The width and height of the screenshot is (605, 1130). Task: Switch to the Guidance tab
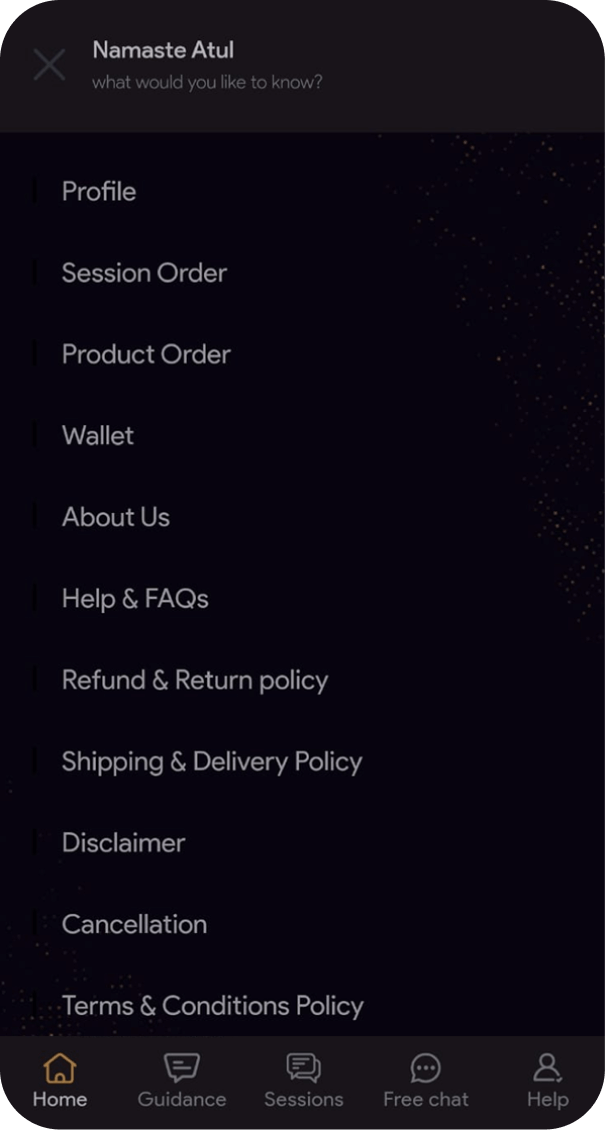coord(182,1081)
